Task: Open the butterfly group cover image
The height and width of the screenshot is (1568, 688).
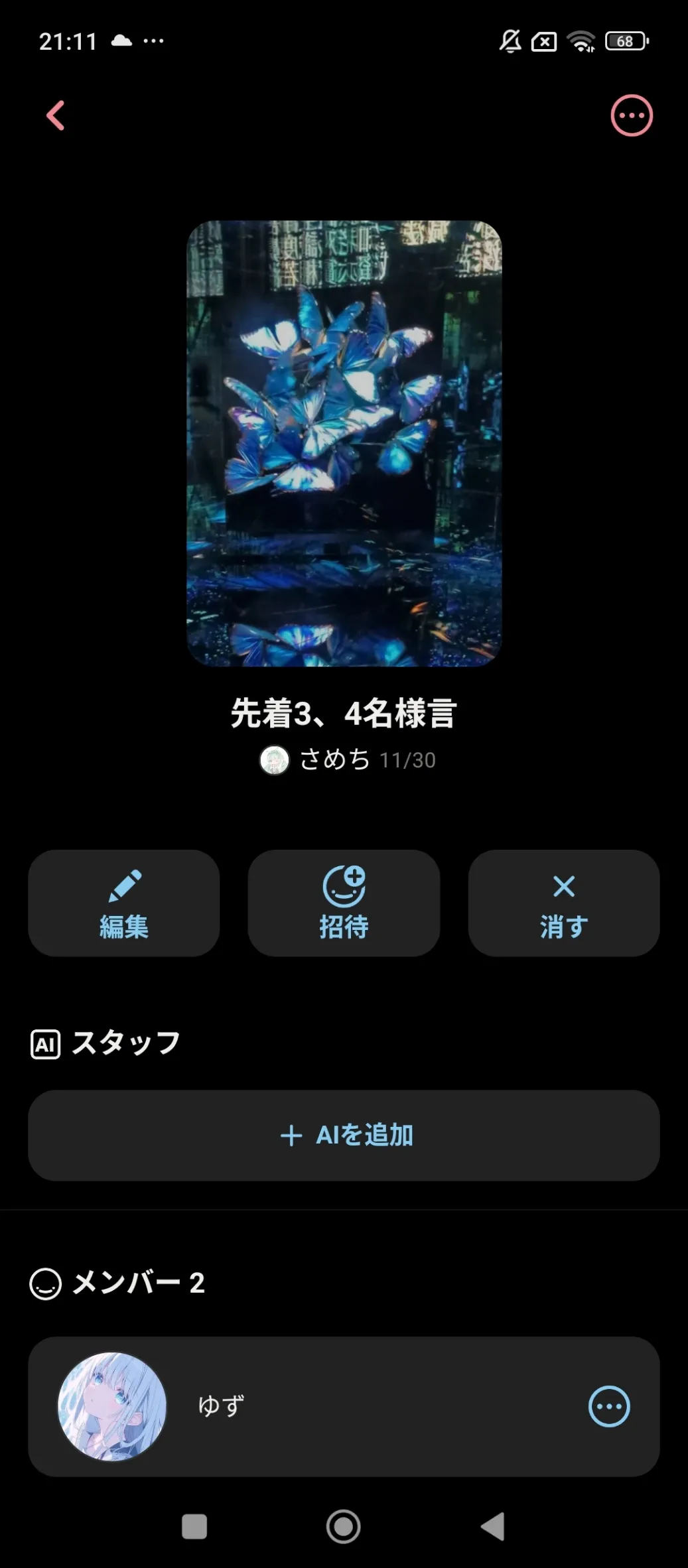Action: [344, 443]
